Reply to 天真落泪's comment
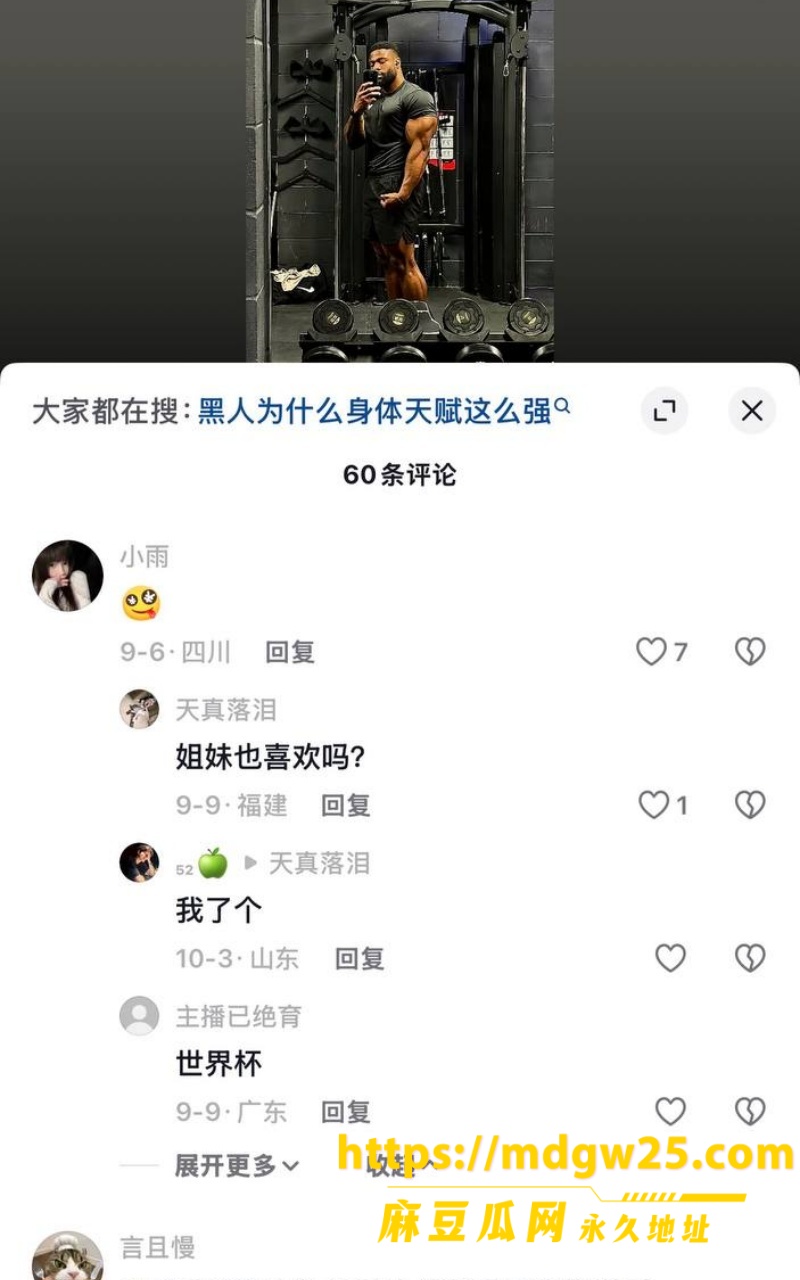800x1280 pixels. [346, 805]
